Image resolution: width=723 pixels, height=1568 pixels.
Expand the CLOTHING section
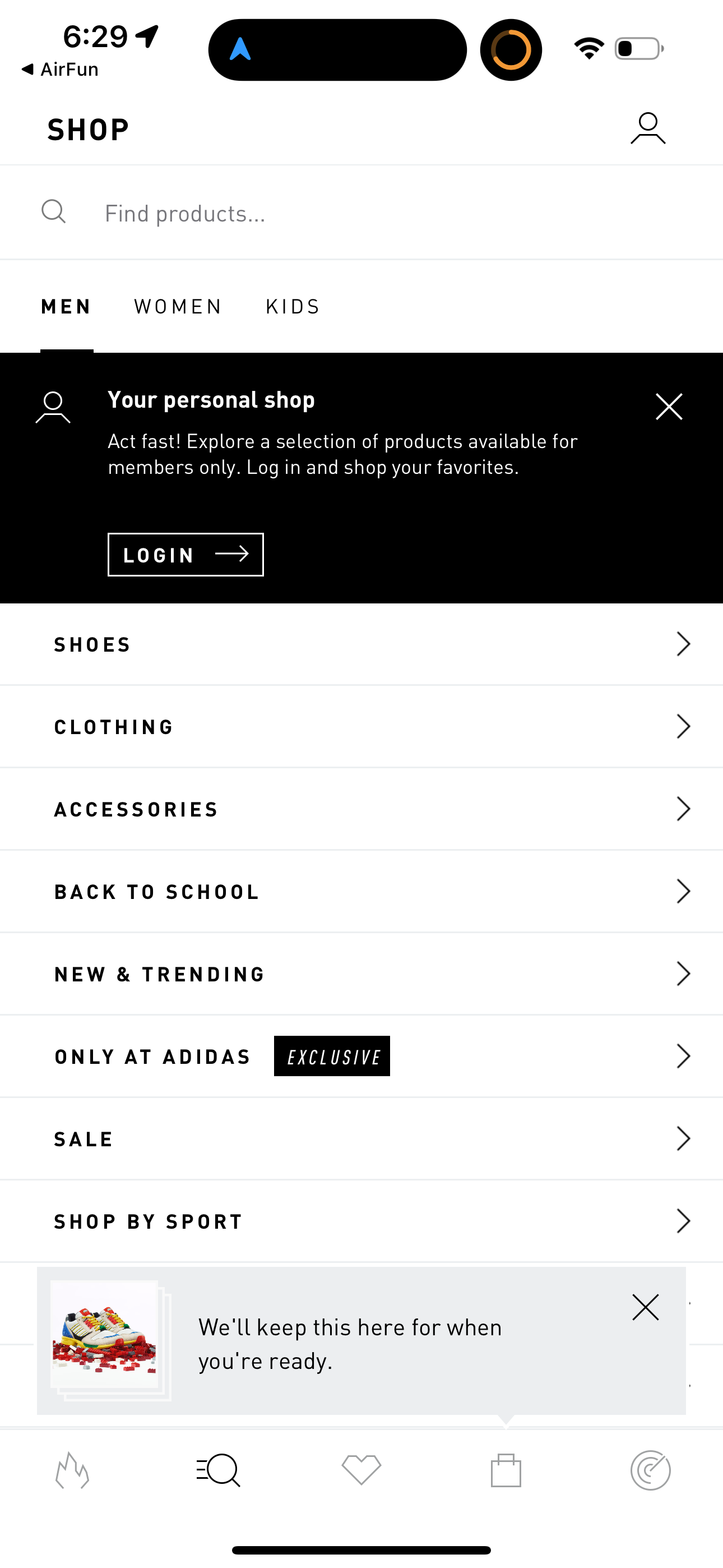tap(361, 726)
